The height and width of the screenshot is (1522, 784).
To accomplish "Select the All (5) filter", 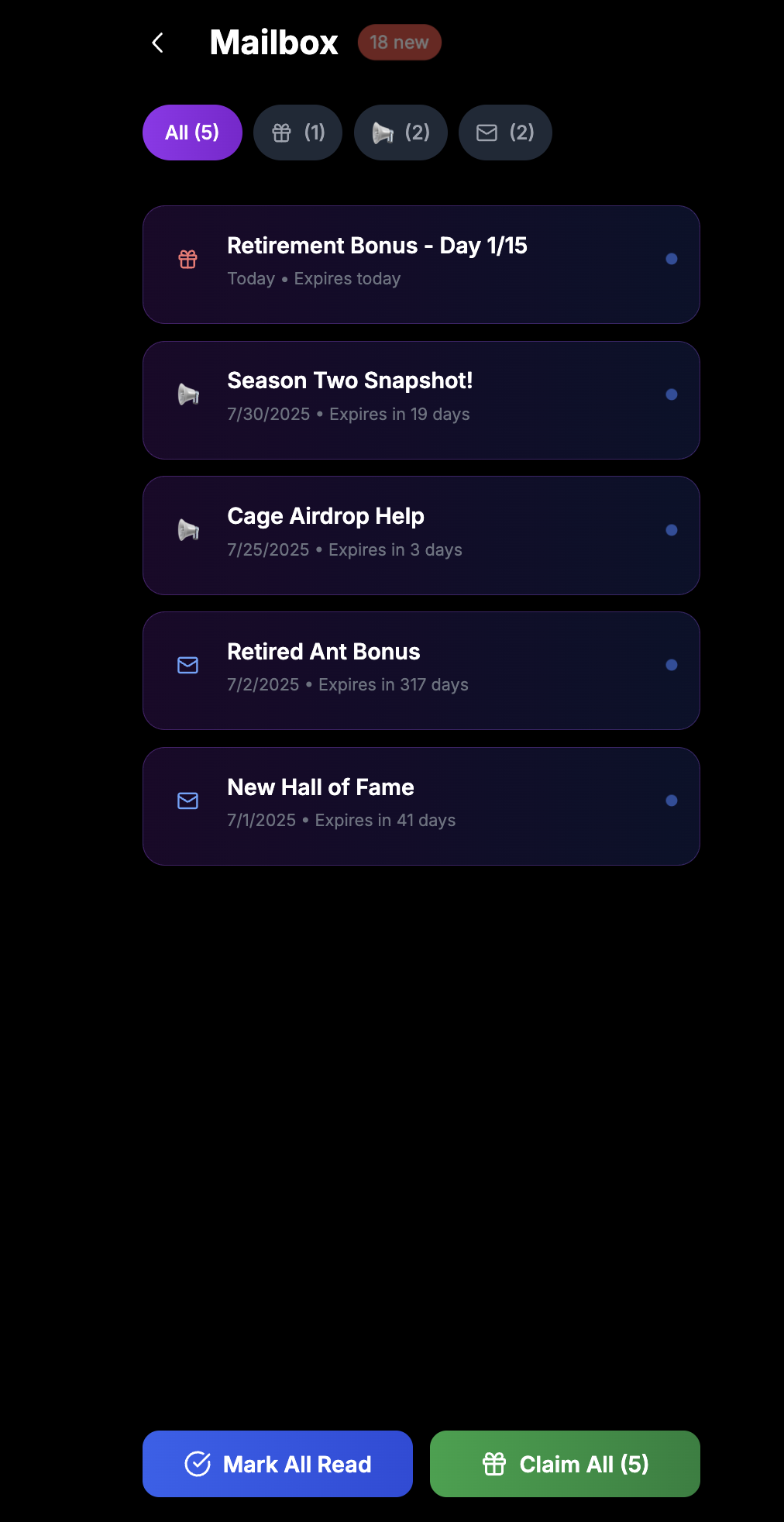I will 192,133.
